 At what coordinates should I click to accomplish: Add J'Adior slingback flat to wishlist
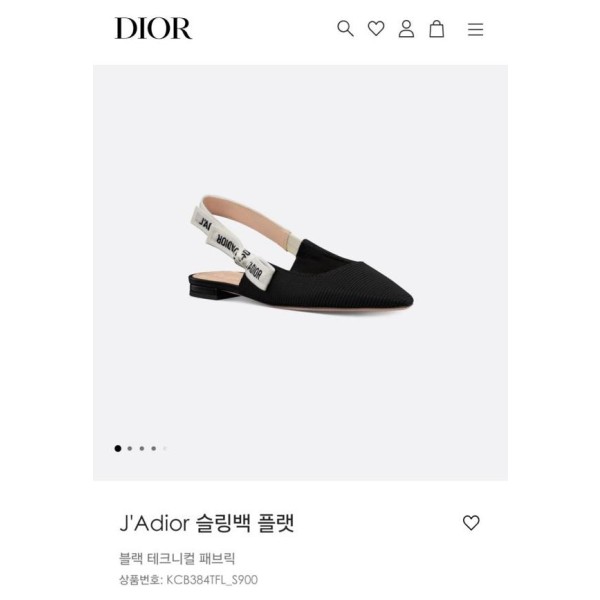point(471,522)
